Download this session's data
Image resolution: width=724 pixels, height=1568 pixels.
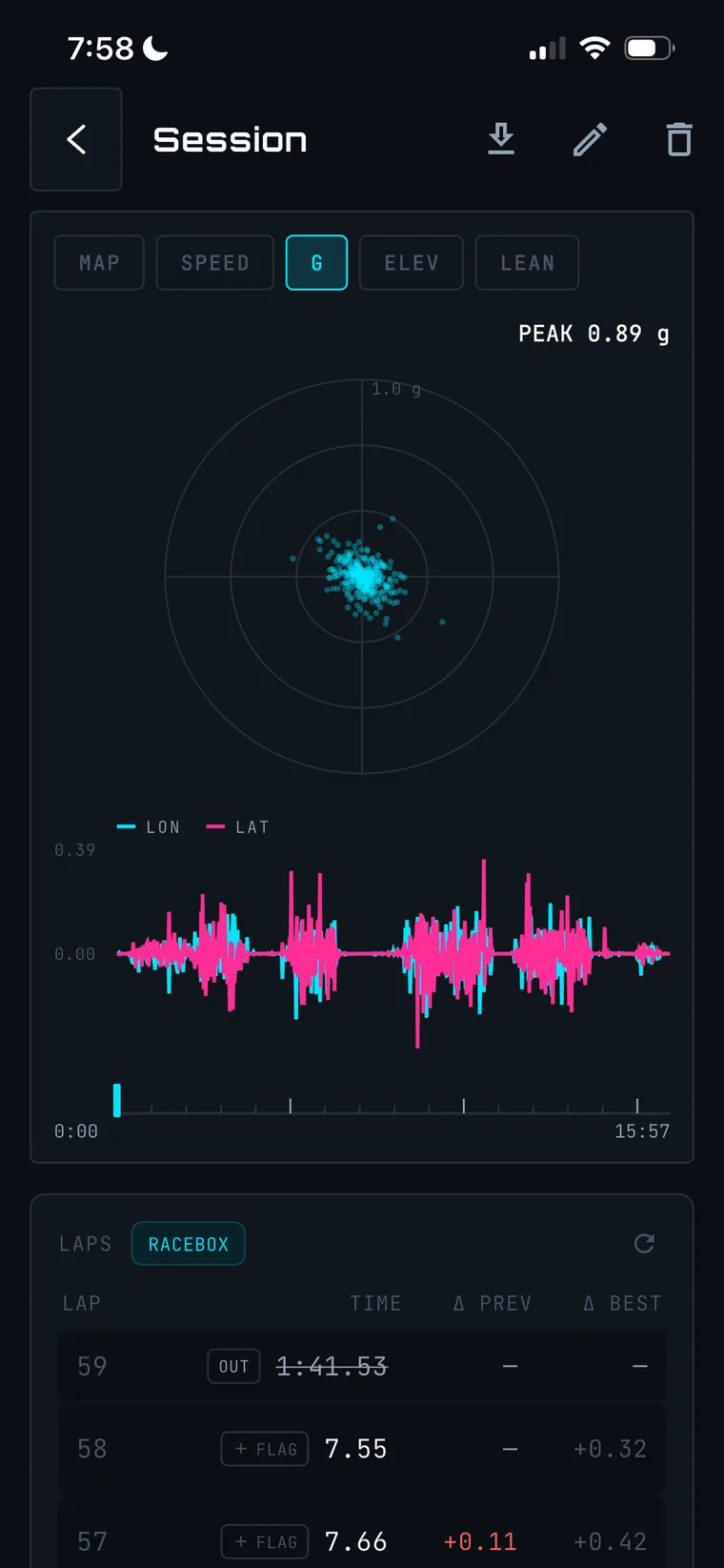pyautogui.click(x=501, y=139)
